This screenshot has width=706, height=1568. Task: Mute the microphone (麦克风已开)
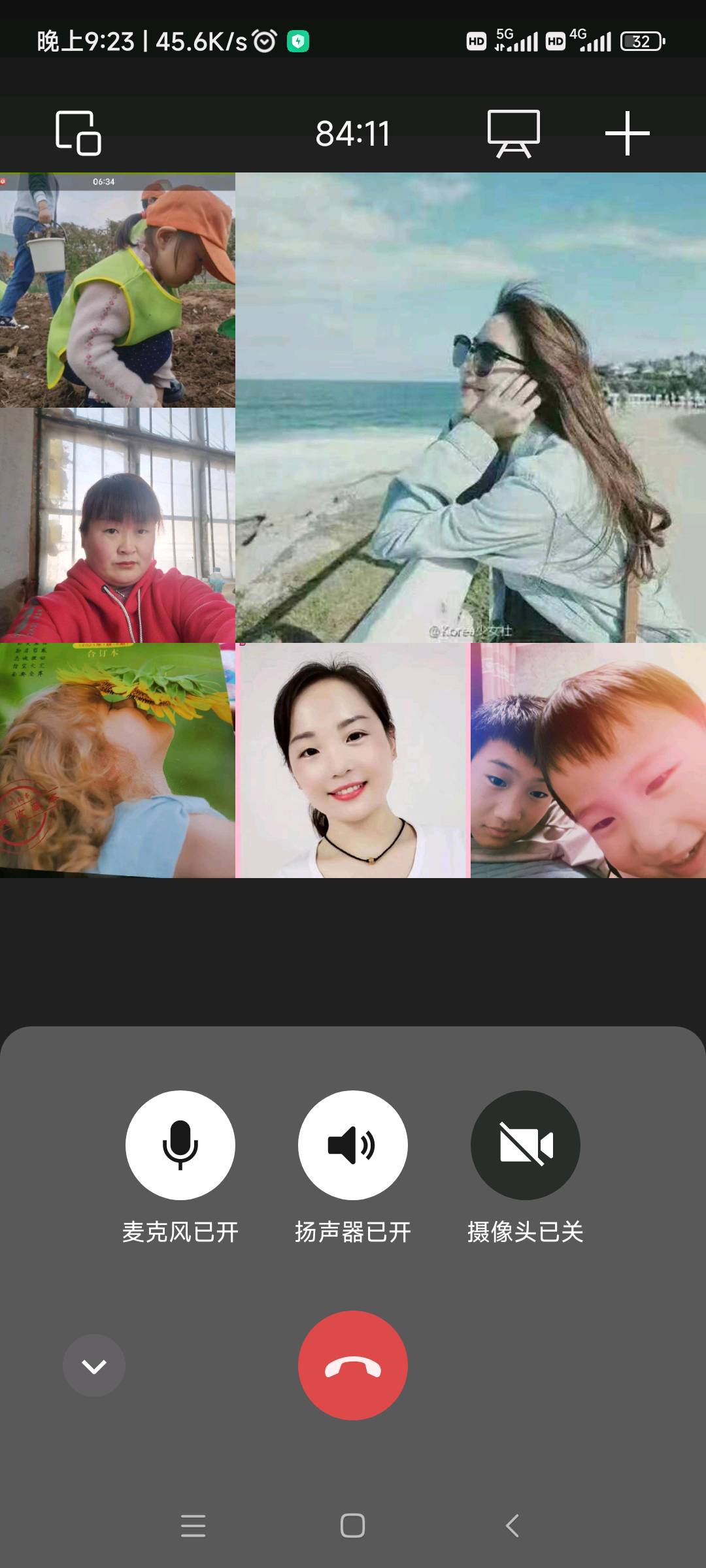pyautogui.click(x=180, y=1145)
